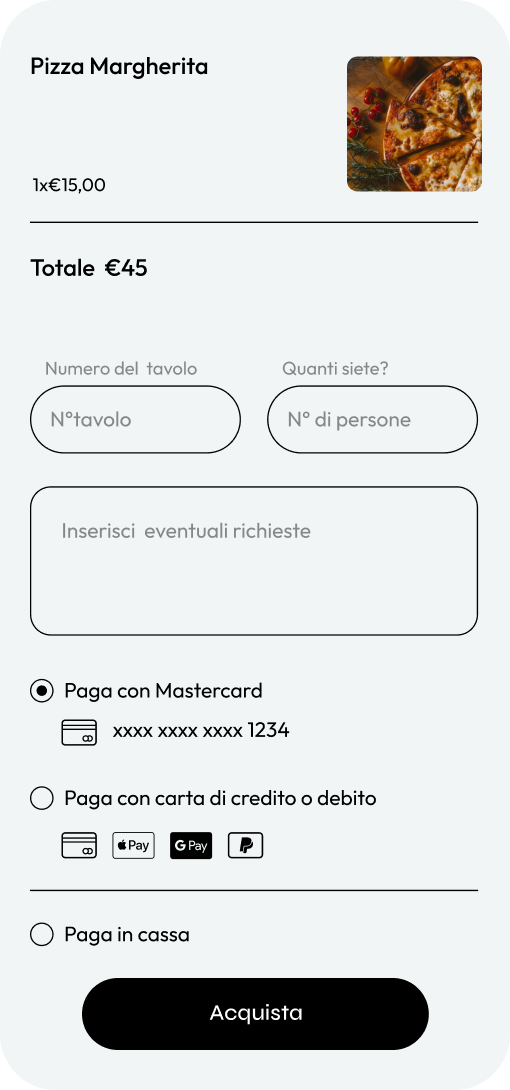Open the Pizza Margherita image
This screenshot has width=510, height=1090.
click(x=414, y=124)
